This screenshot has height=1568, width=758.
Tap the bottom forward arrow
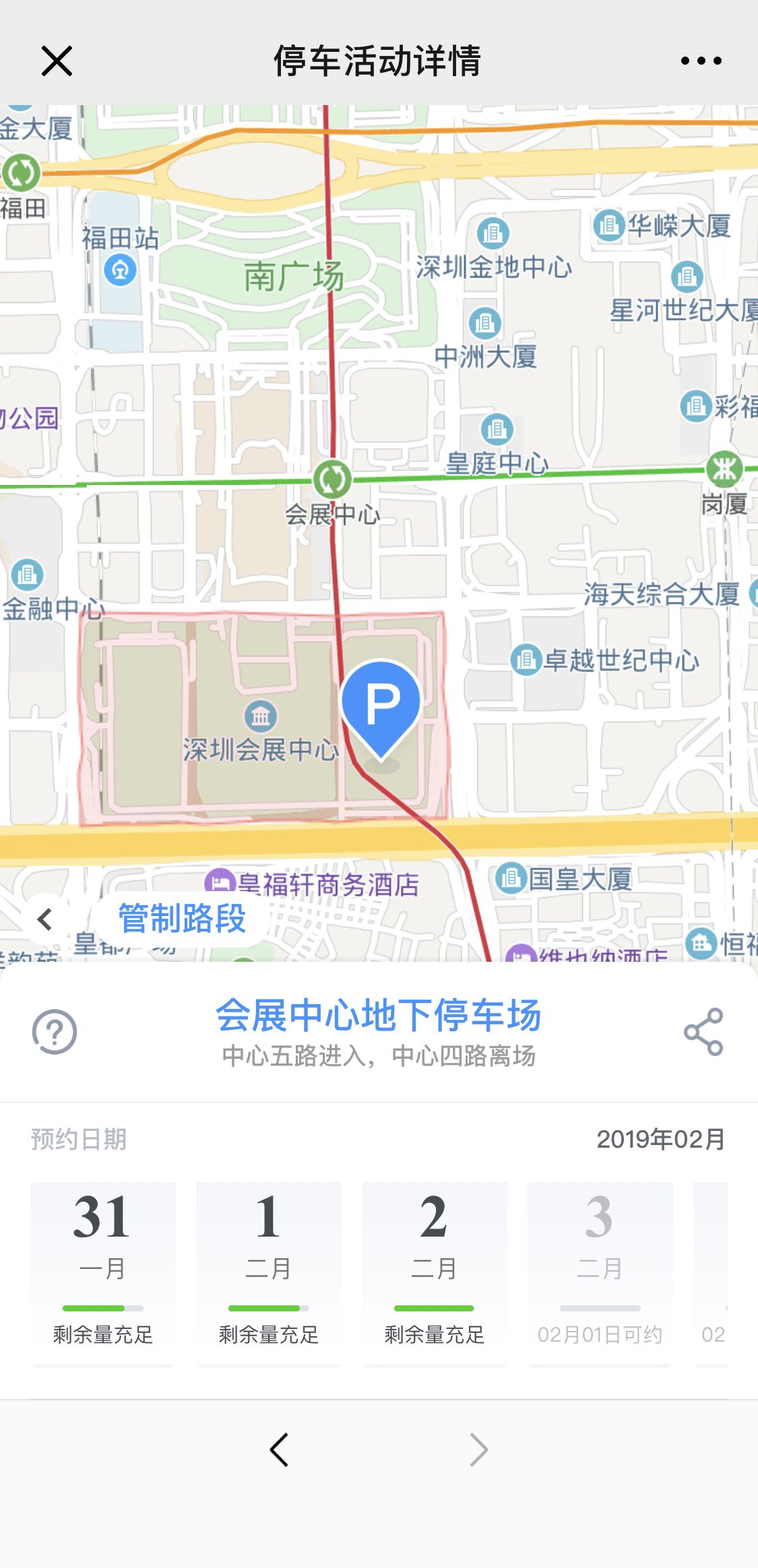click(x=478, y=1449)
